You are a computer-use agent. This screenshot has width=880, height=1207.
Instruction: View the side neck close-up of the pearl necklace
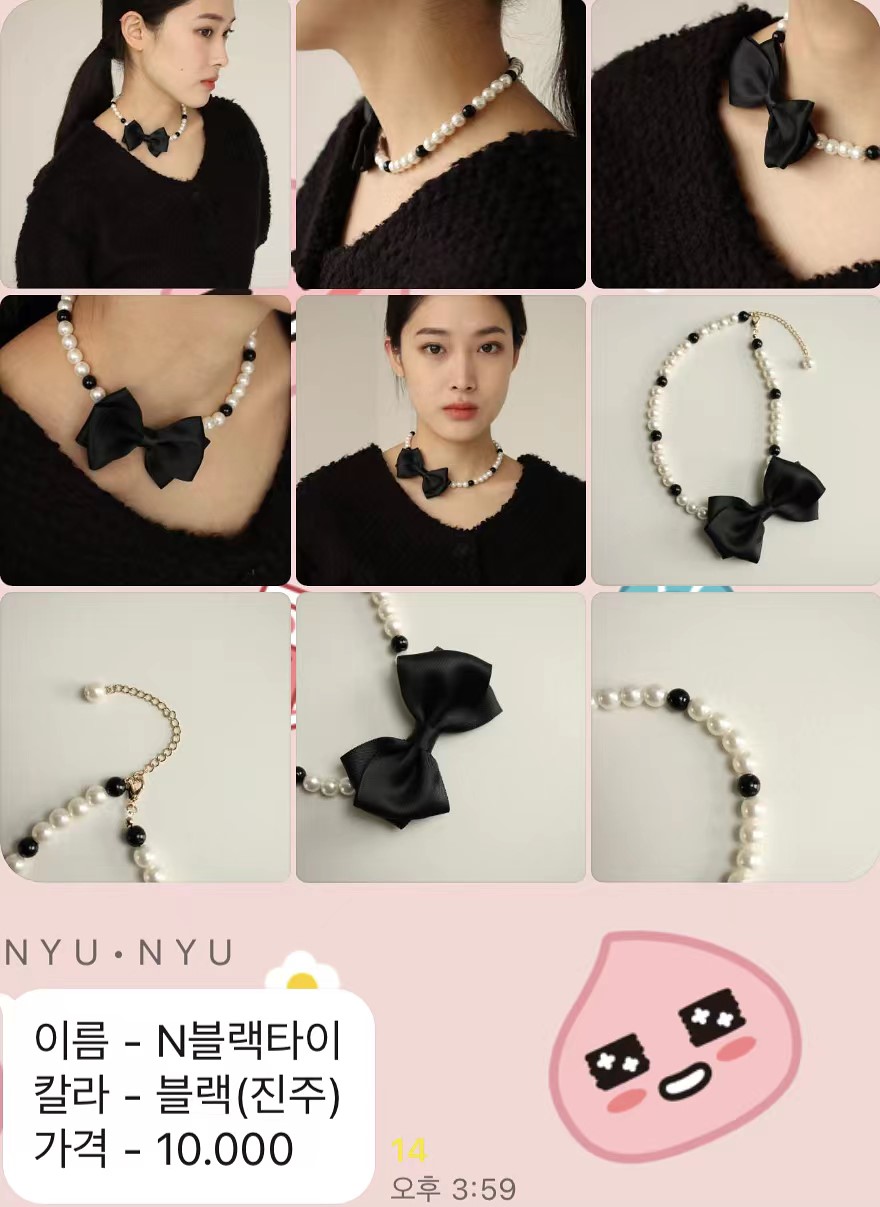[x=440, y=143]
